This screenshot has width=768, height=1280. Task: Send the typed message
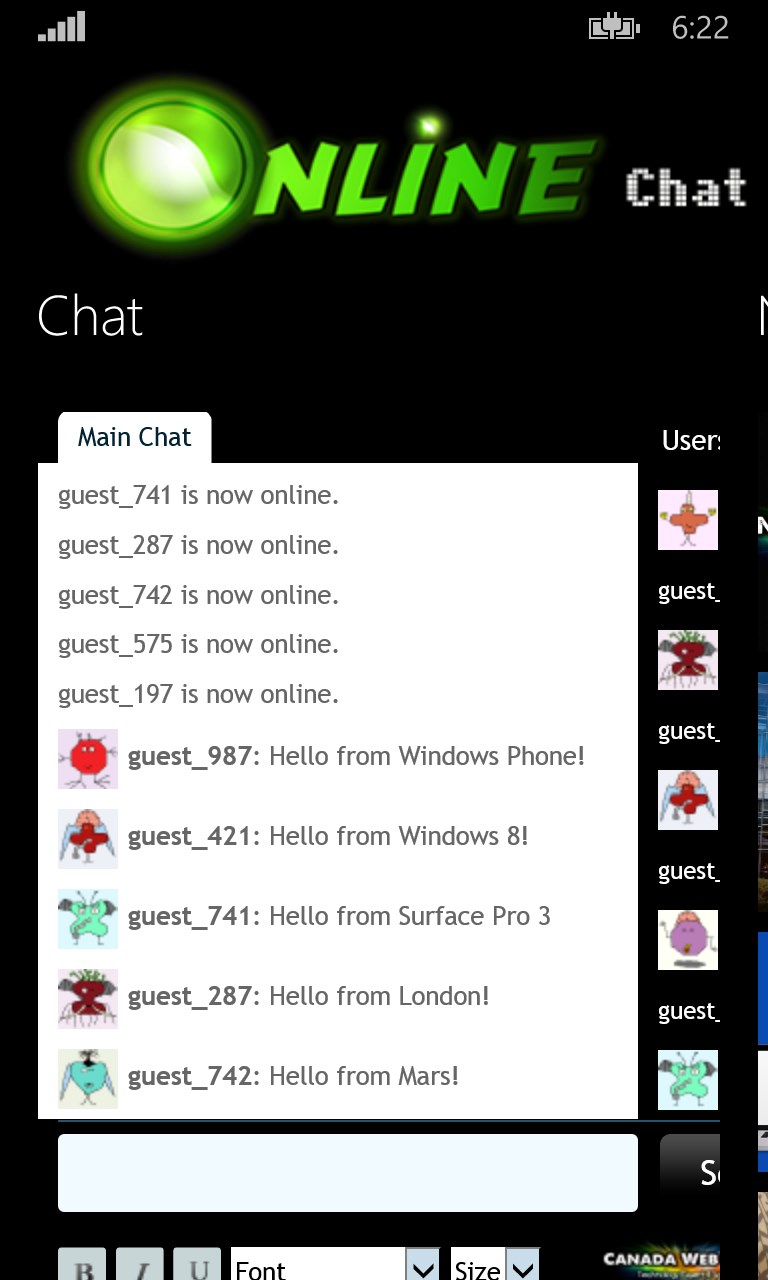point(692,1172)
